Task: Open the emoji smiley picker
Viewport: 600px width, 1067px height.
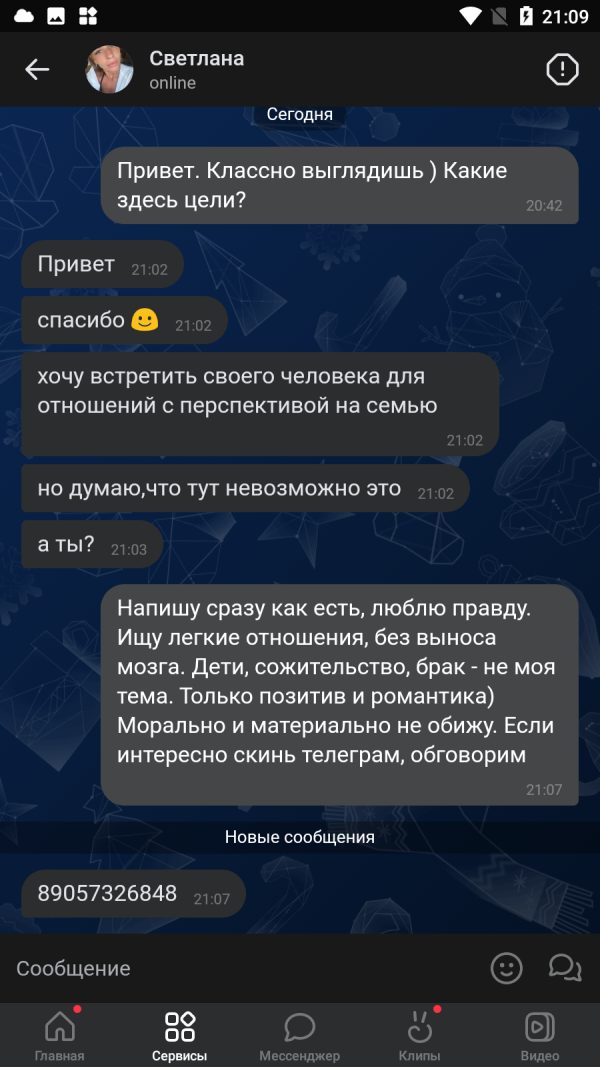Action: [507, 968]
